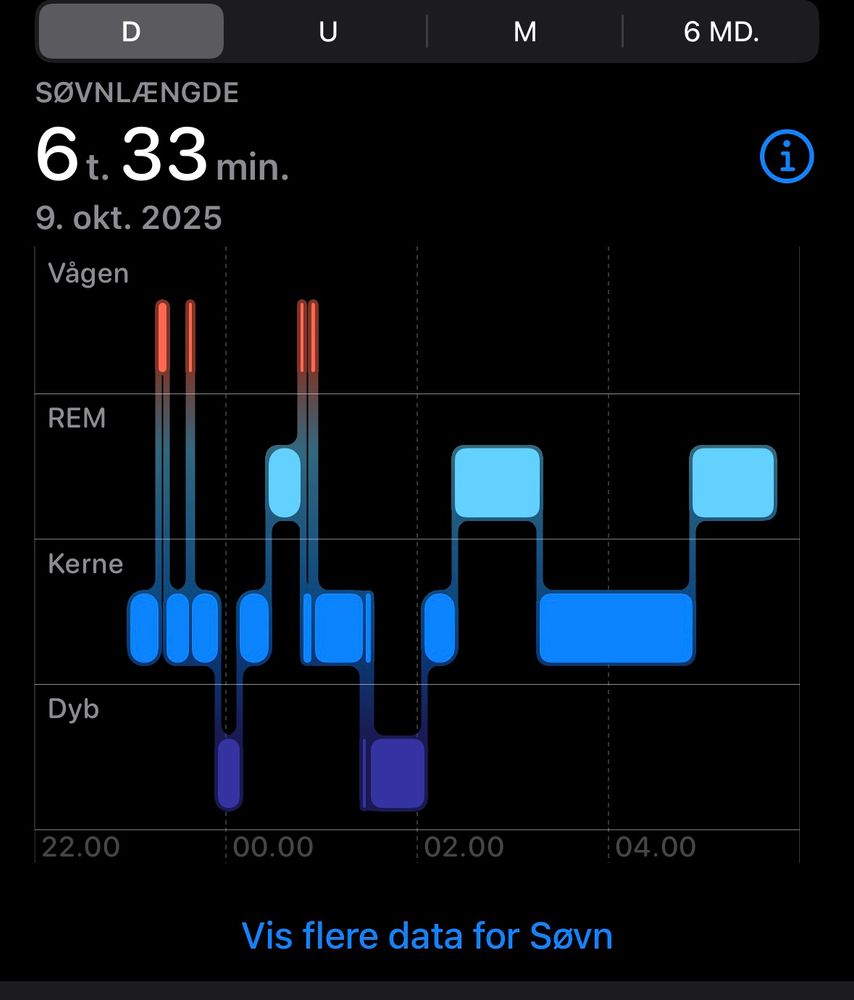Screen dimensions: 854x1000
Task: Open the sleep info icon
Action: [787, 157]
